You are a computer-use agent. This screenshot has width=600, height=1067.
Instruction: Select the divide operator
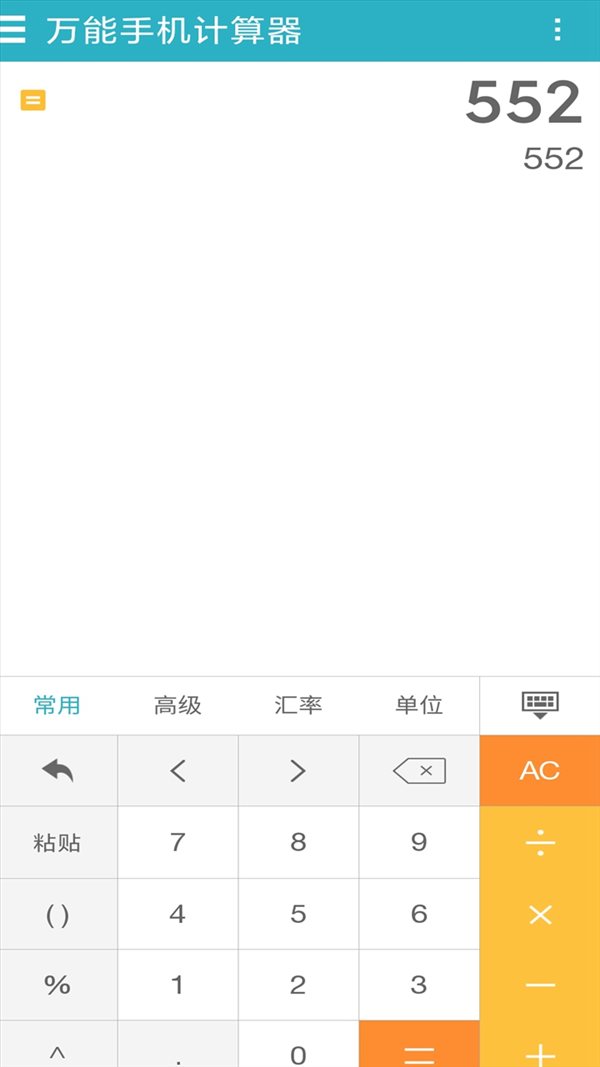coord(540,842)
